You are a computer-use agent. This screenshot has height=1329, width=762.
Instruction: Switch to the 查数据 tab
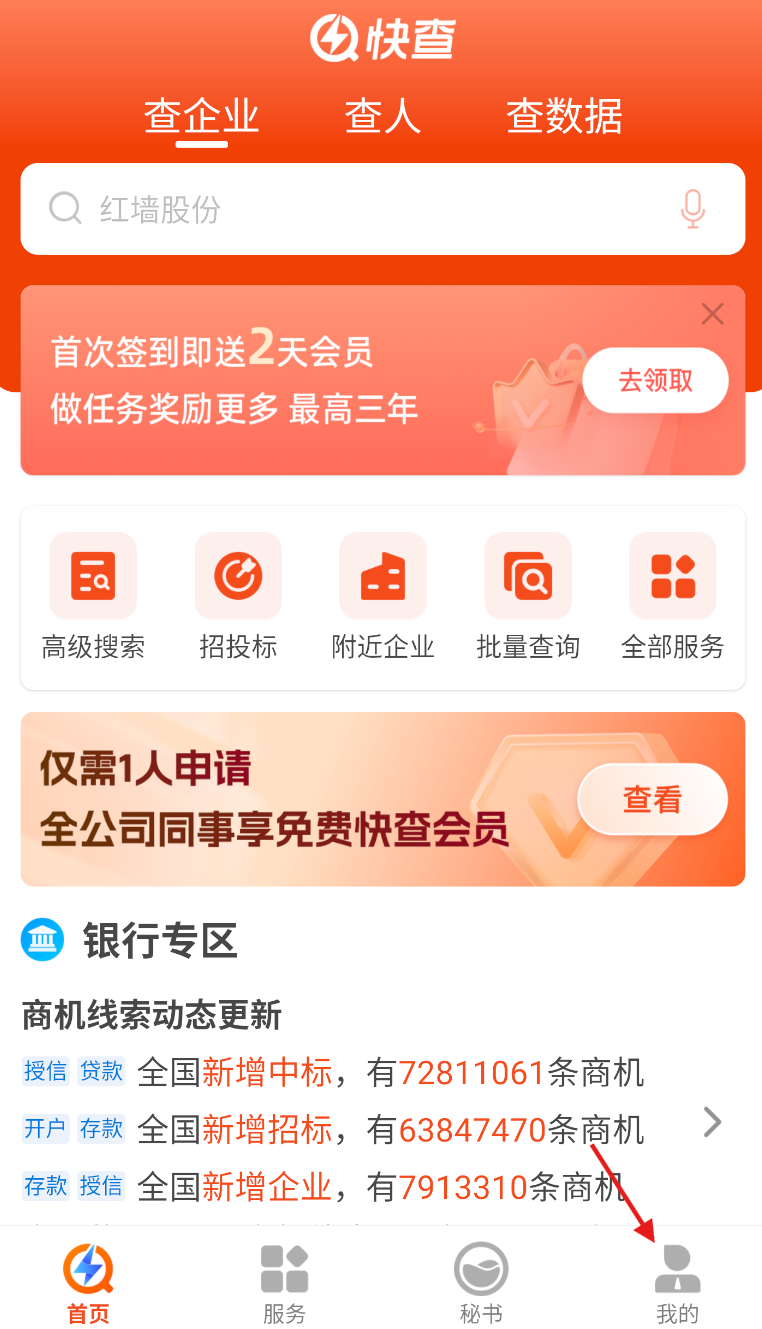click(x=564, y=116)
